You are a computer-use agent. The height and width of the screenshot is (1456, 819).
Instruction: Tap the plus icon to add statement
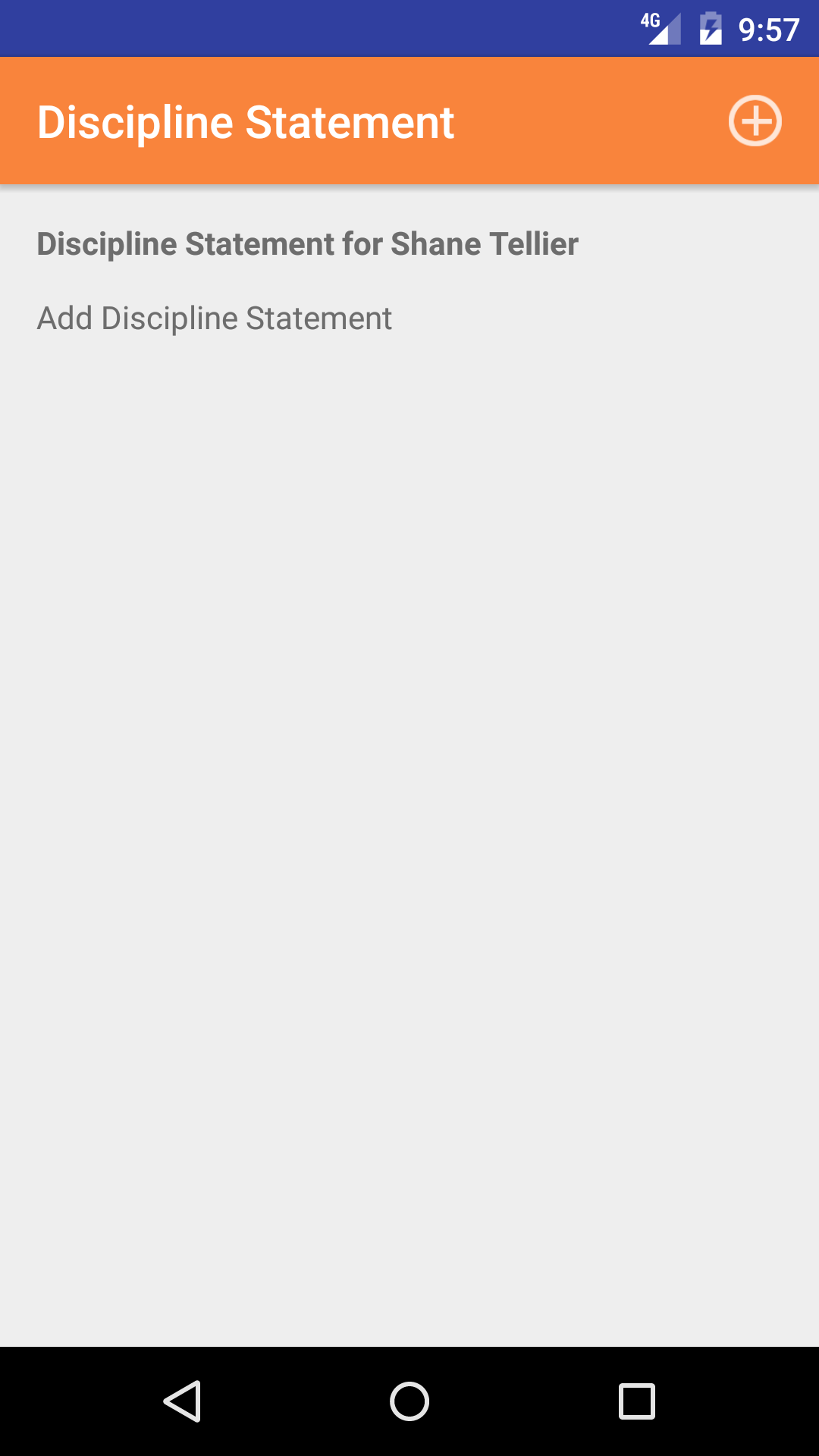coord(755,121)
